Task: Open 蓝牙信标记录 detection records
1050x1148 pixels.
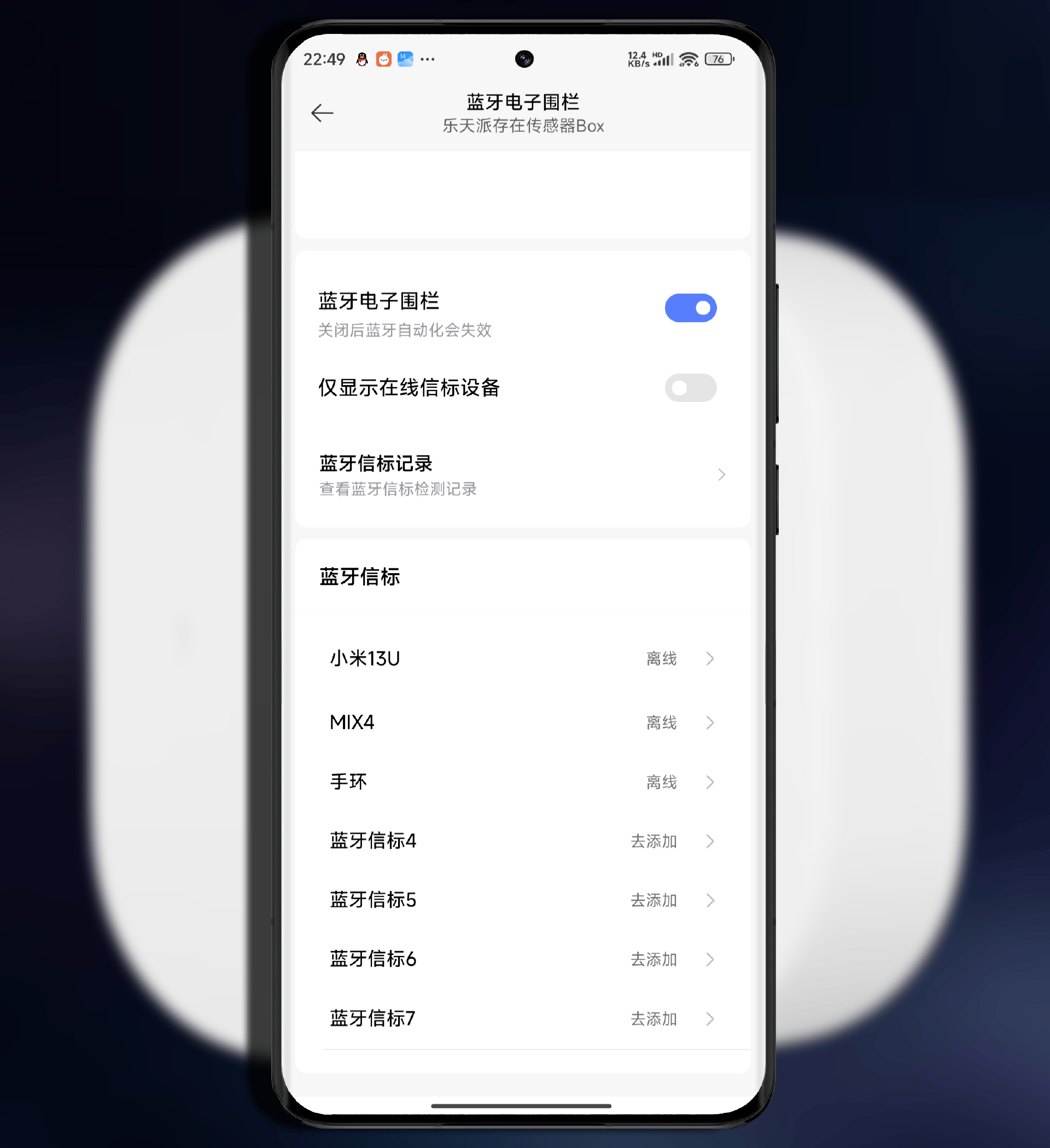Action: pos(522,474)
